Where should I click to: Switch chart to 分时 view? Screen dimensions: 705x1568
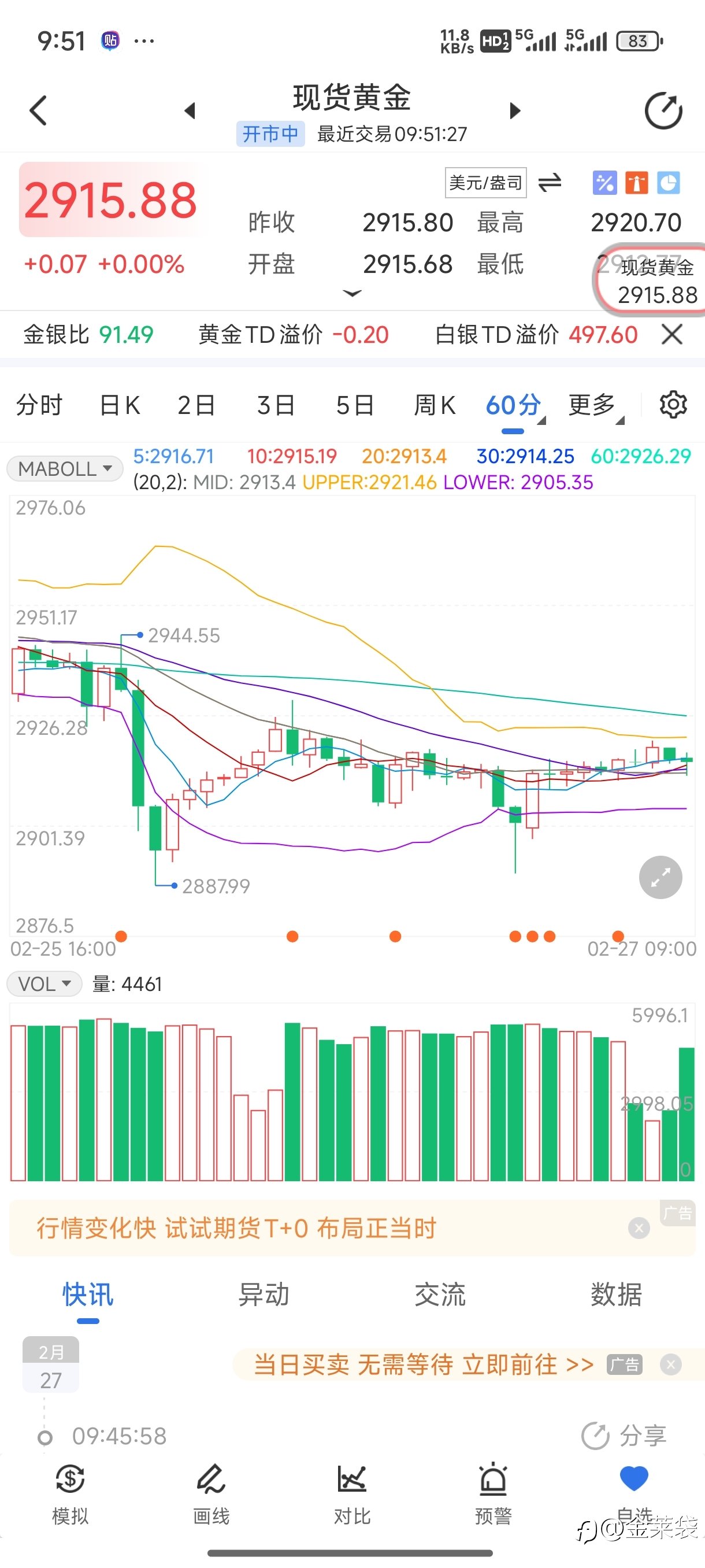[39, 405]
